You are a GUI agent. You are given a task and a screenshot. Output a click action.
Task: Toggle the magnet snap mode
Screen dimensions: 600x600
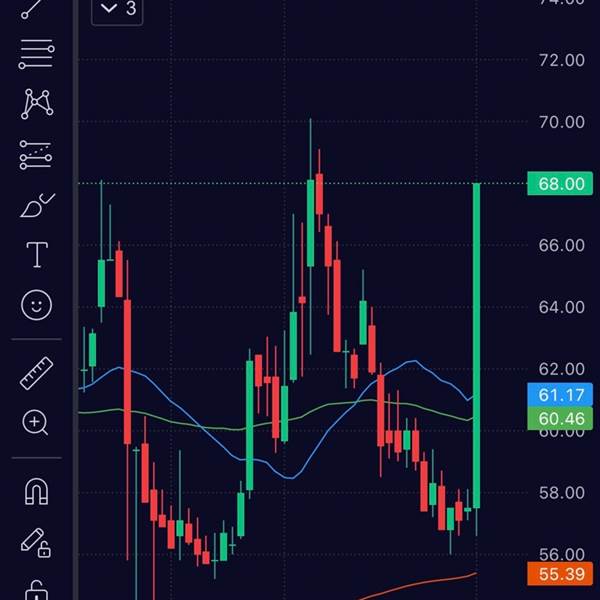click(x=36, y=491)
